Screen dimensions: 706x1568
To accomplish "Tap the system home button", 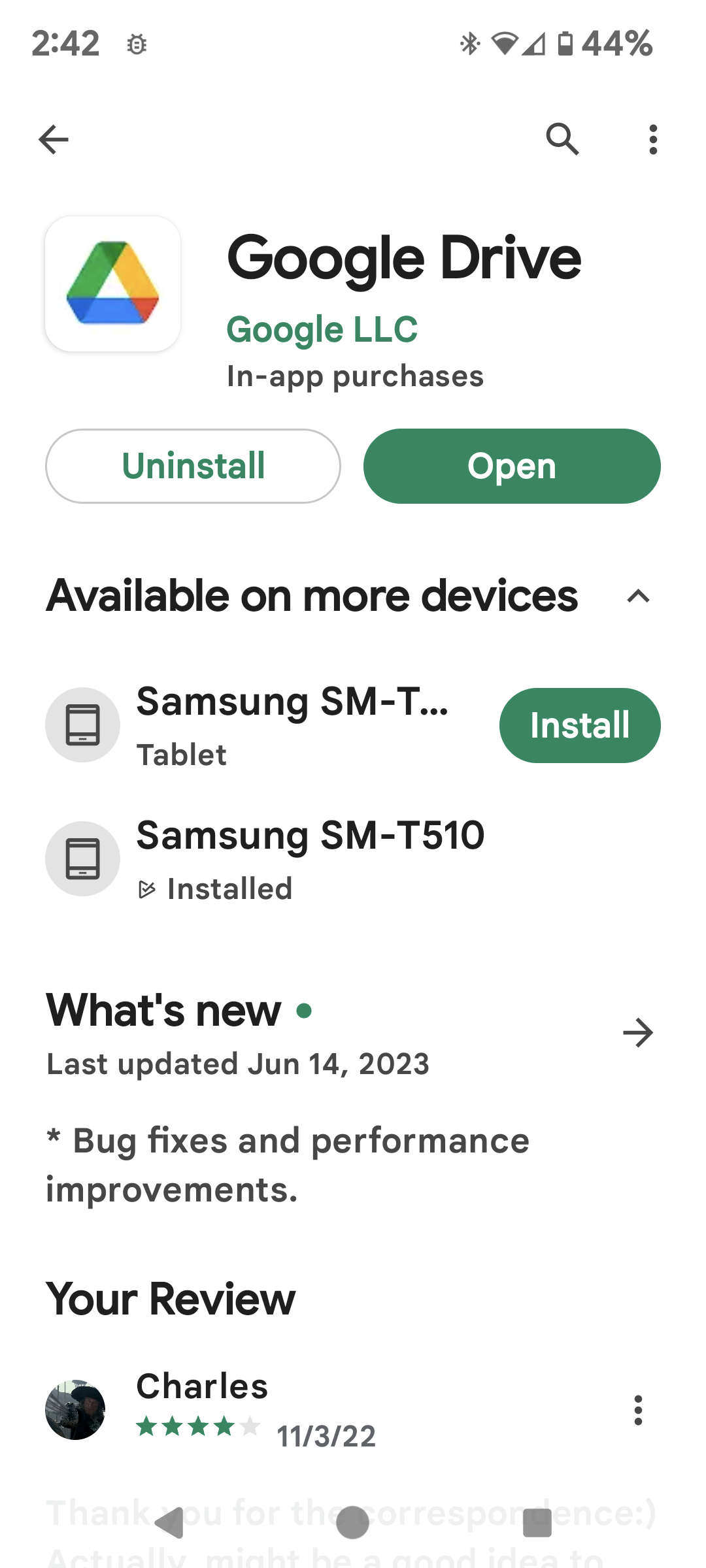I will click(x=353, y=1522).
